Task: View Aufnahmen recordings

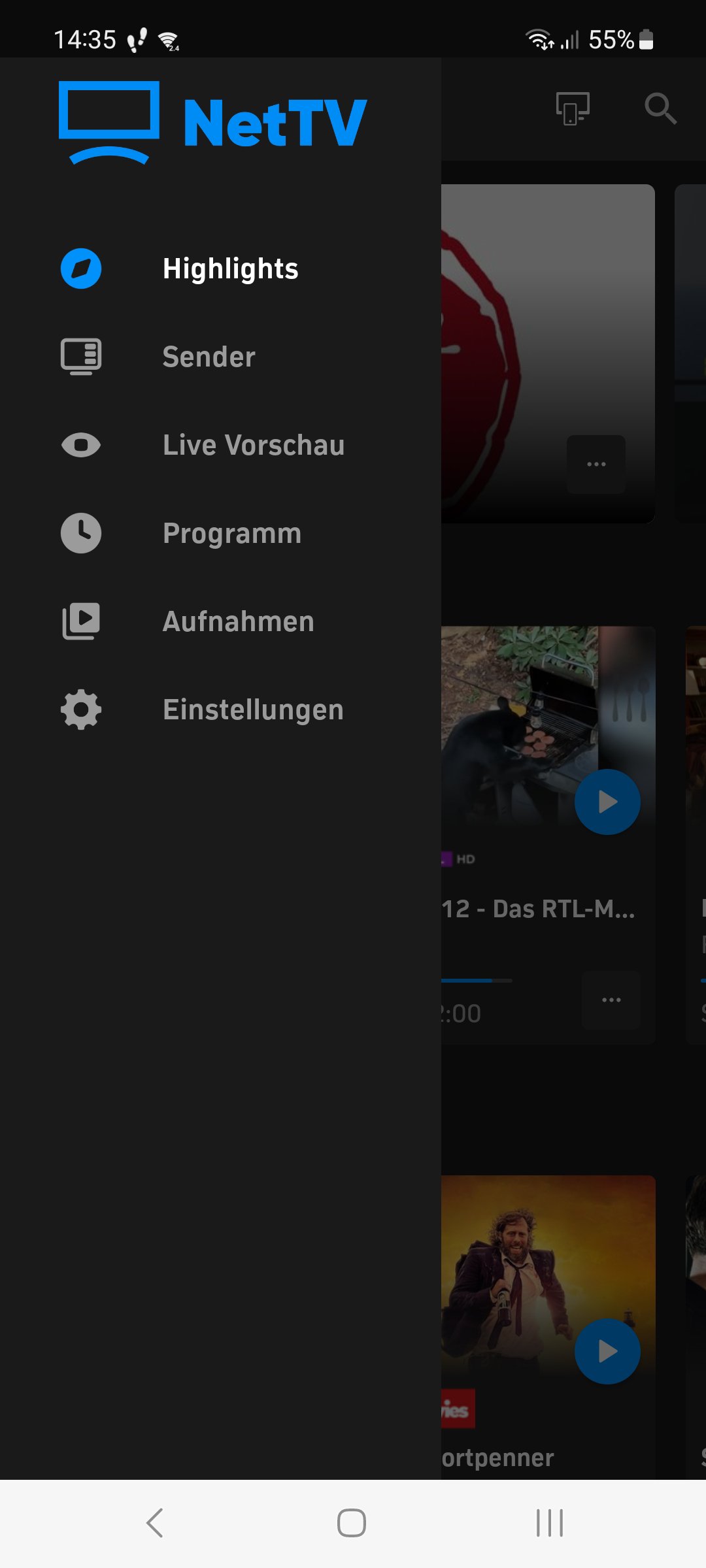Action: coord(238,621)
